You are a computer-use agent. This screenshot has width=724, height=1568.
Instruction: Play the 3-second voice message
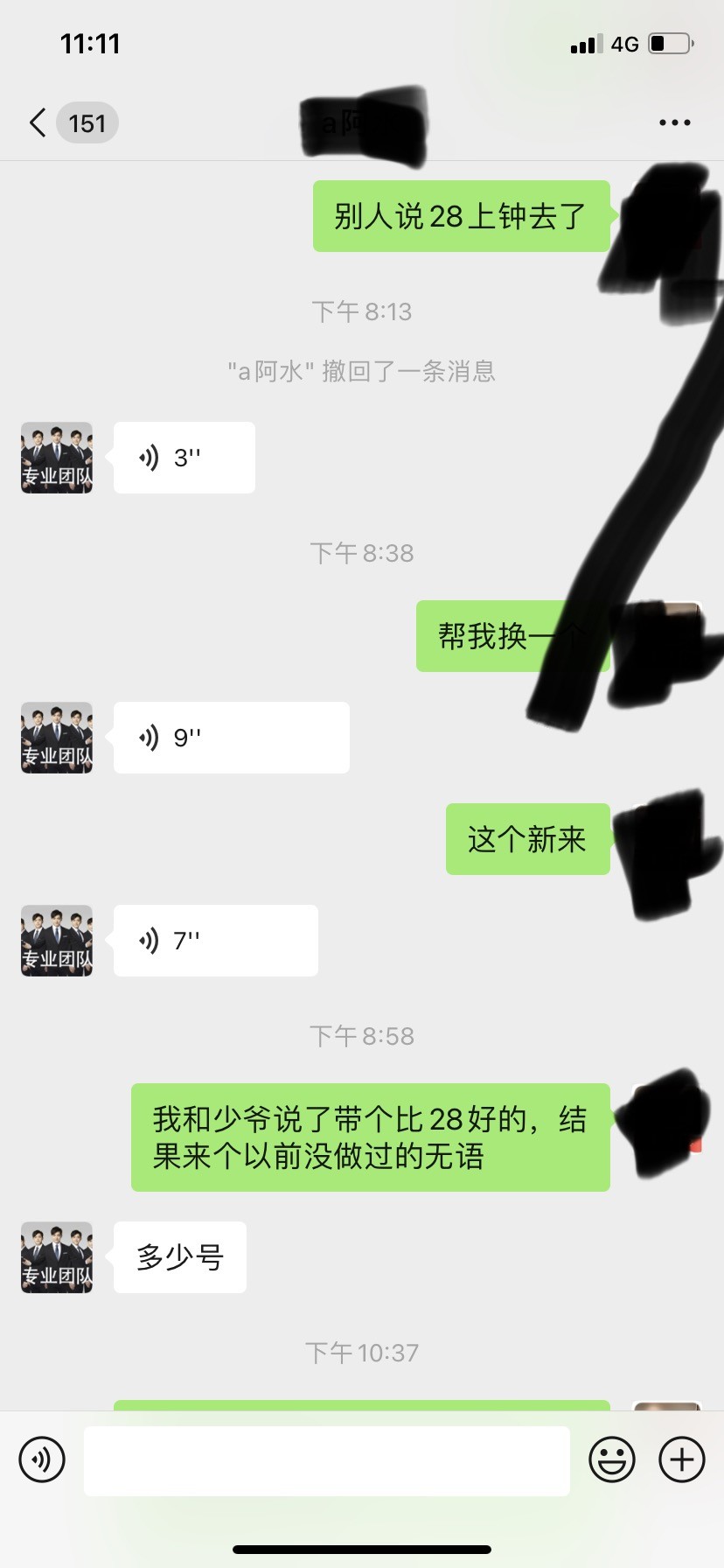tap(184, 458)
